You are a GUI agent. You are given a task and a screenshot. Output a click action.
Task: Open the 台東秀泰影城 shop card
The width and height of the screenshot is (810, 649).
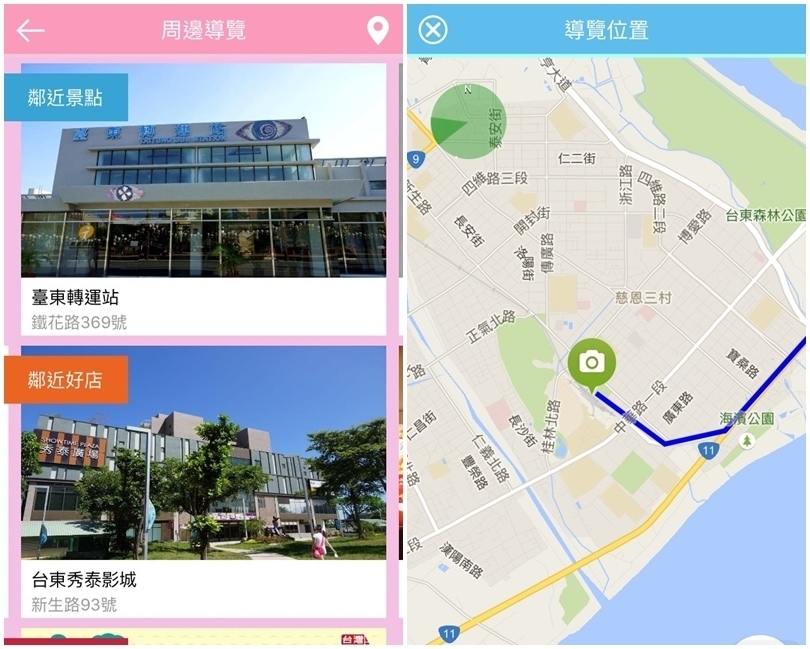pyautogui.click(x=203, y=480)
